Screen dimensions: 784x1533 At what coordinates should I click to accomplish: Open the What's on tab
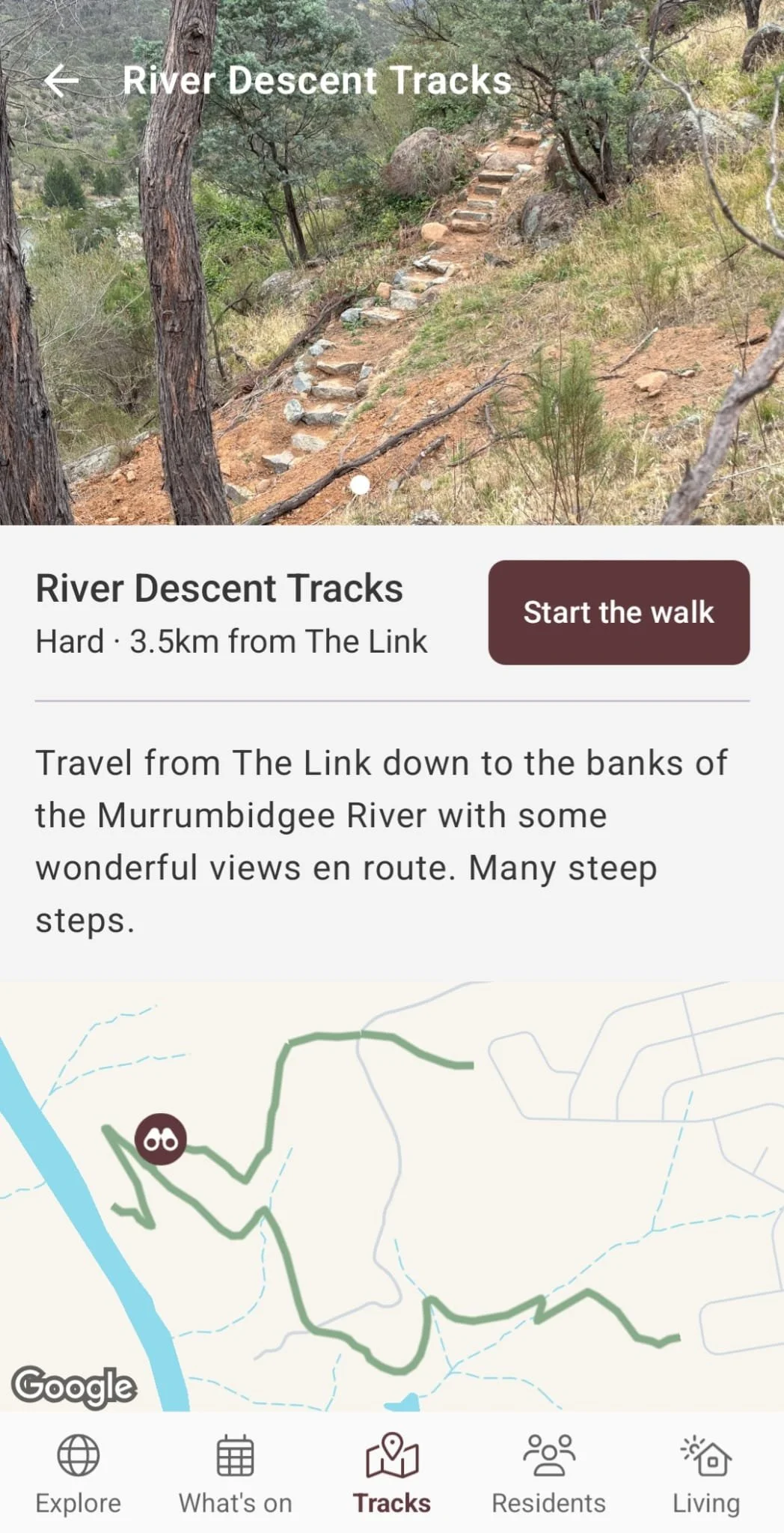(236, 1475)
